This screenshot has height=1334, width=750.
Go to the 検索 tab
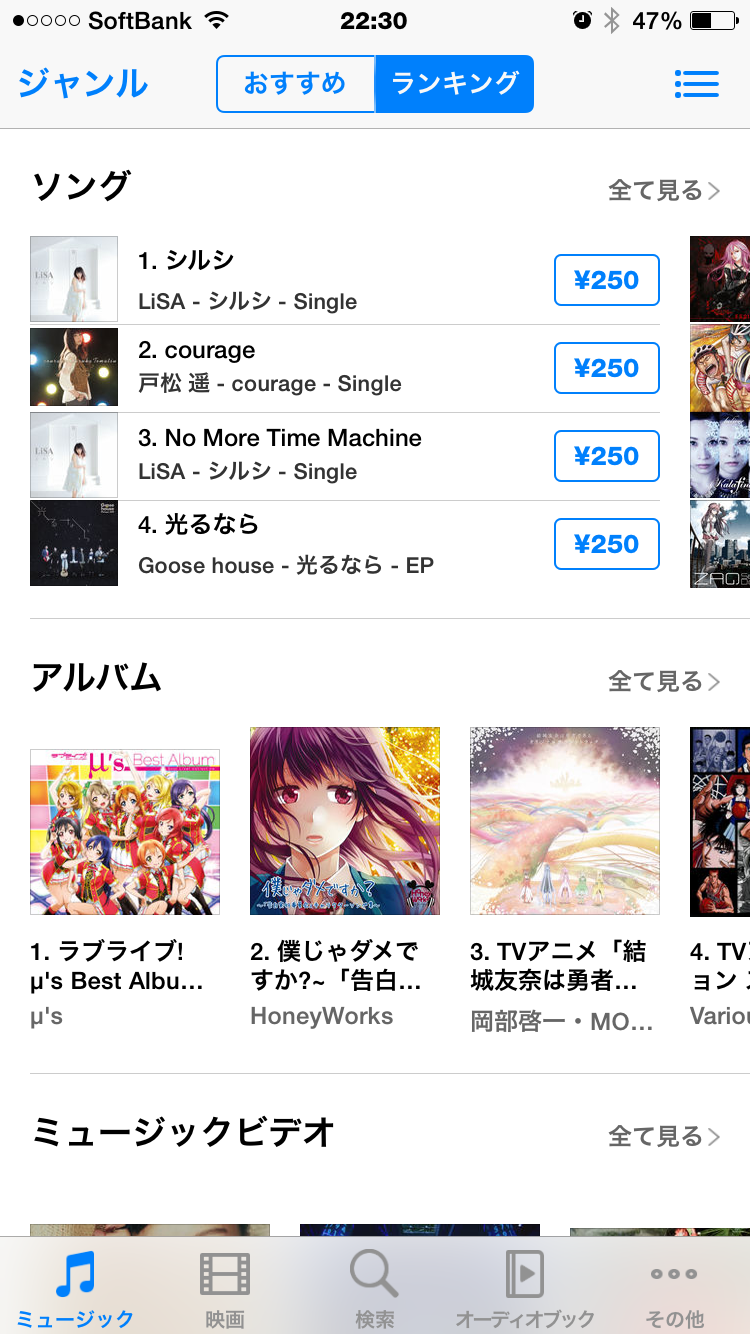click(x=375, y=1289)
